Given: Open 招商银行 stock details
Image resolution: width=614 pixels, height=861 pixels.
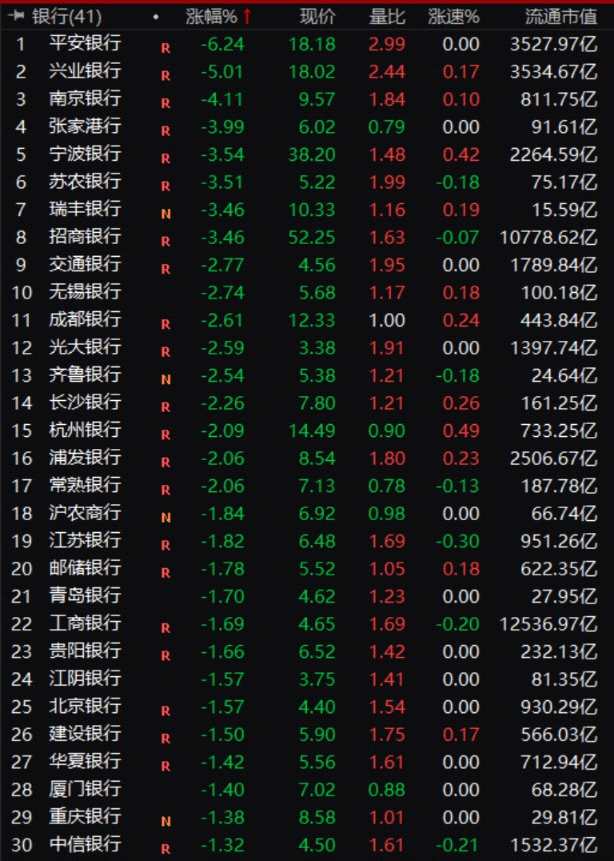Looking at the screenshot, I should tap(85, 236).
